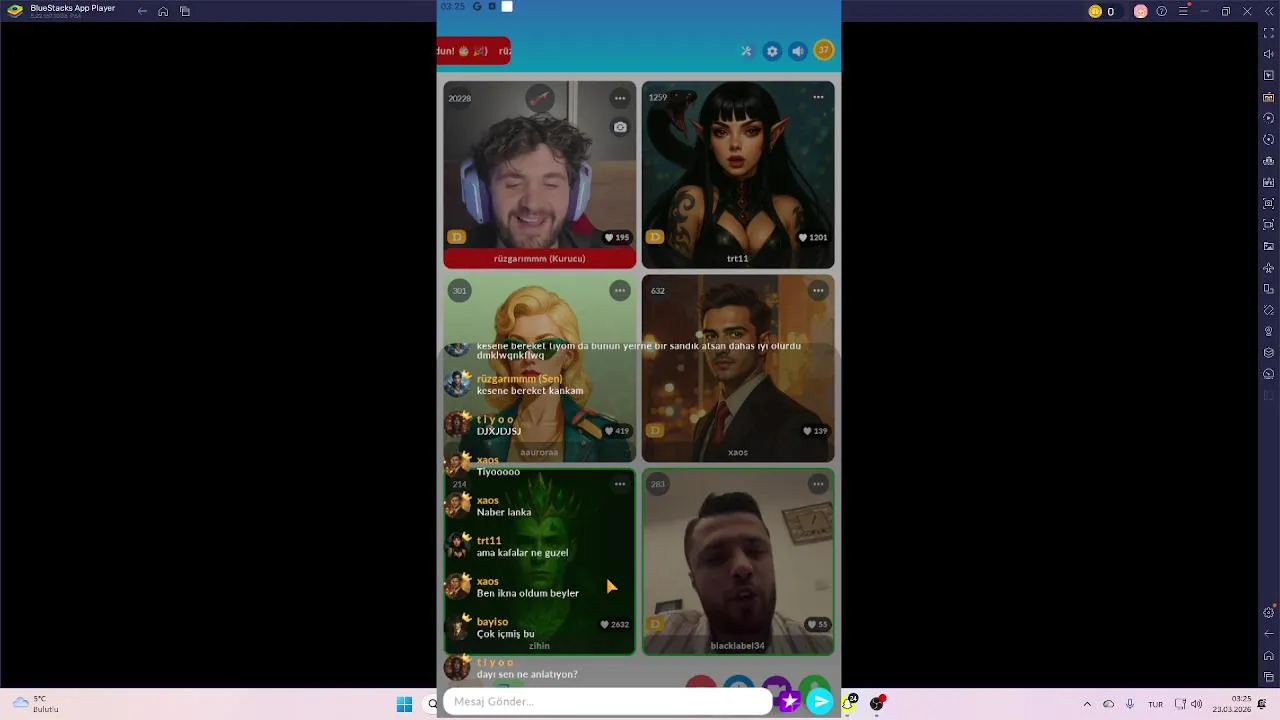Image resolution: width=1280 pixels, height=720 pixels.
Task: Open the gold coin badge showing 37
Action: coord(823,50)
